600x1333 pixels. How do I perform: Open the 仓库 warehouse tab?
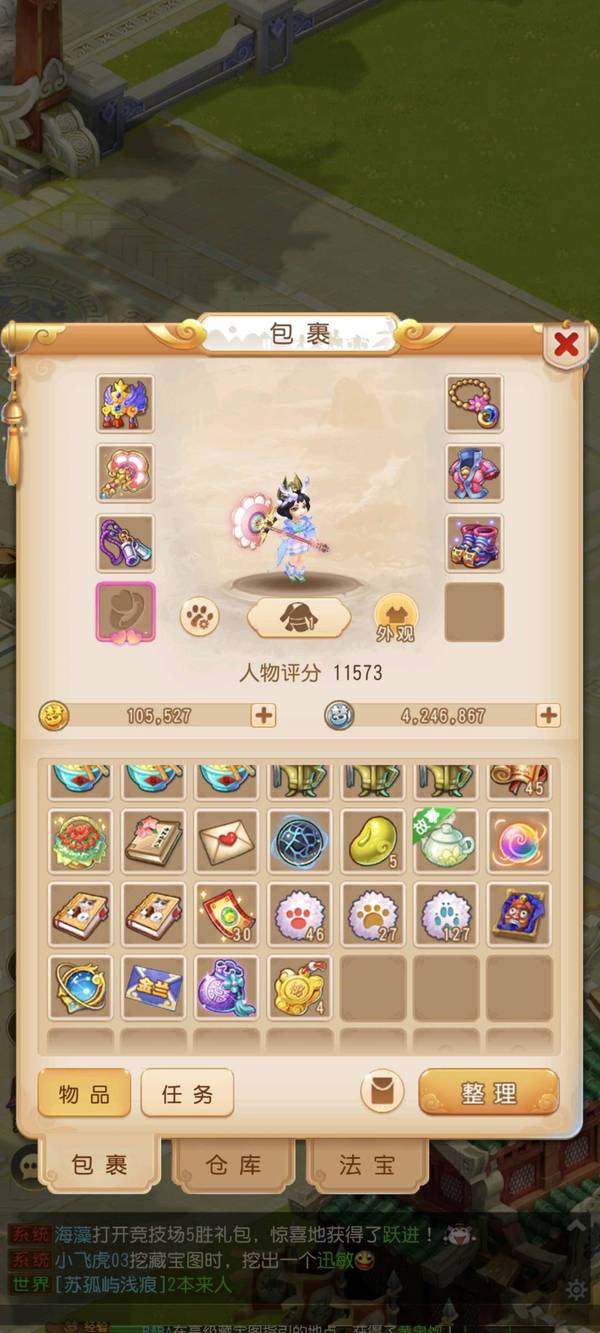click(233, 1164)
